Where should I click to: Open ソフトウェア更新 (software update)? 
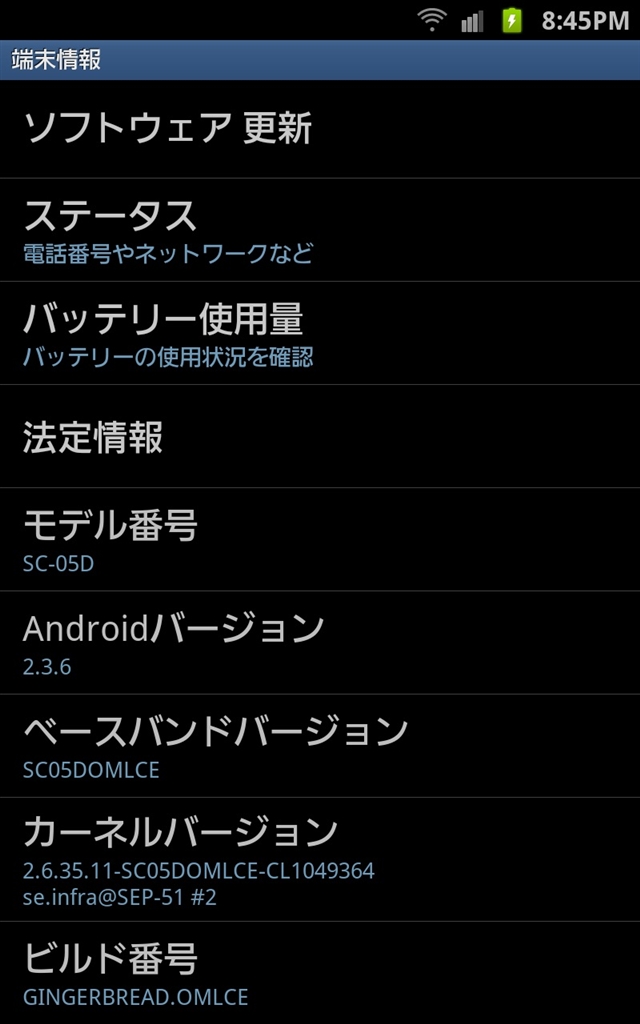coord(320,129)
